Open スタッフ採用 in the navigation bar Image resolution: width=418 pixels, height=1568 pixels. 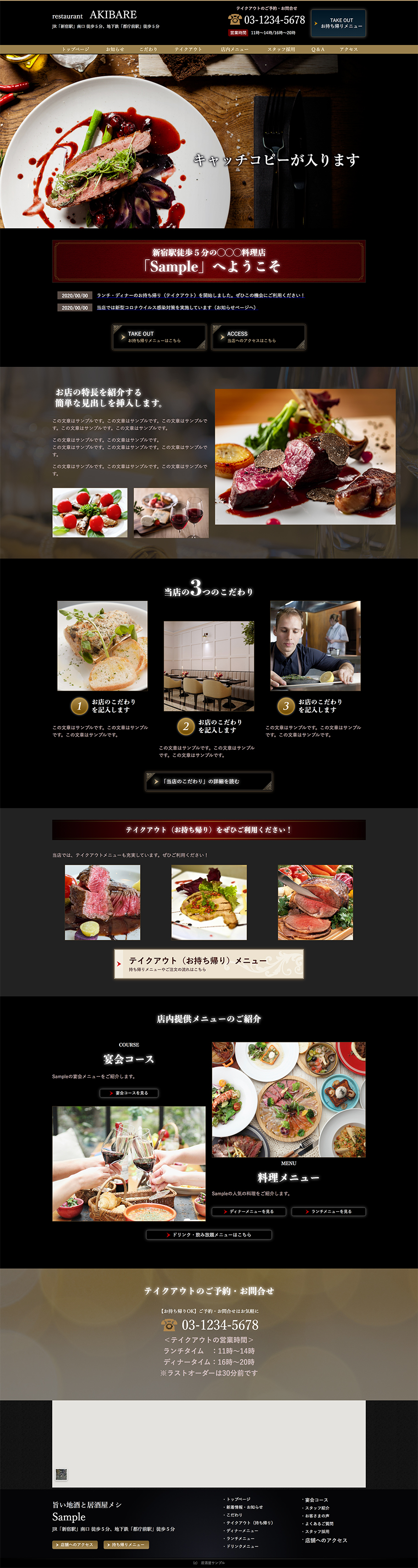point(281,50)
